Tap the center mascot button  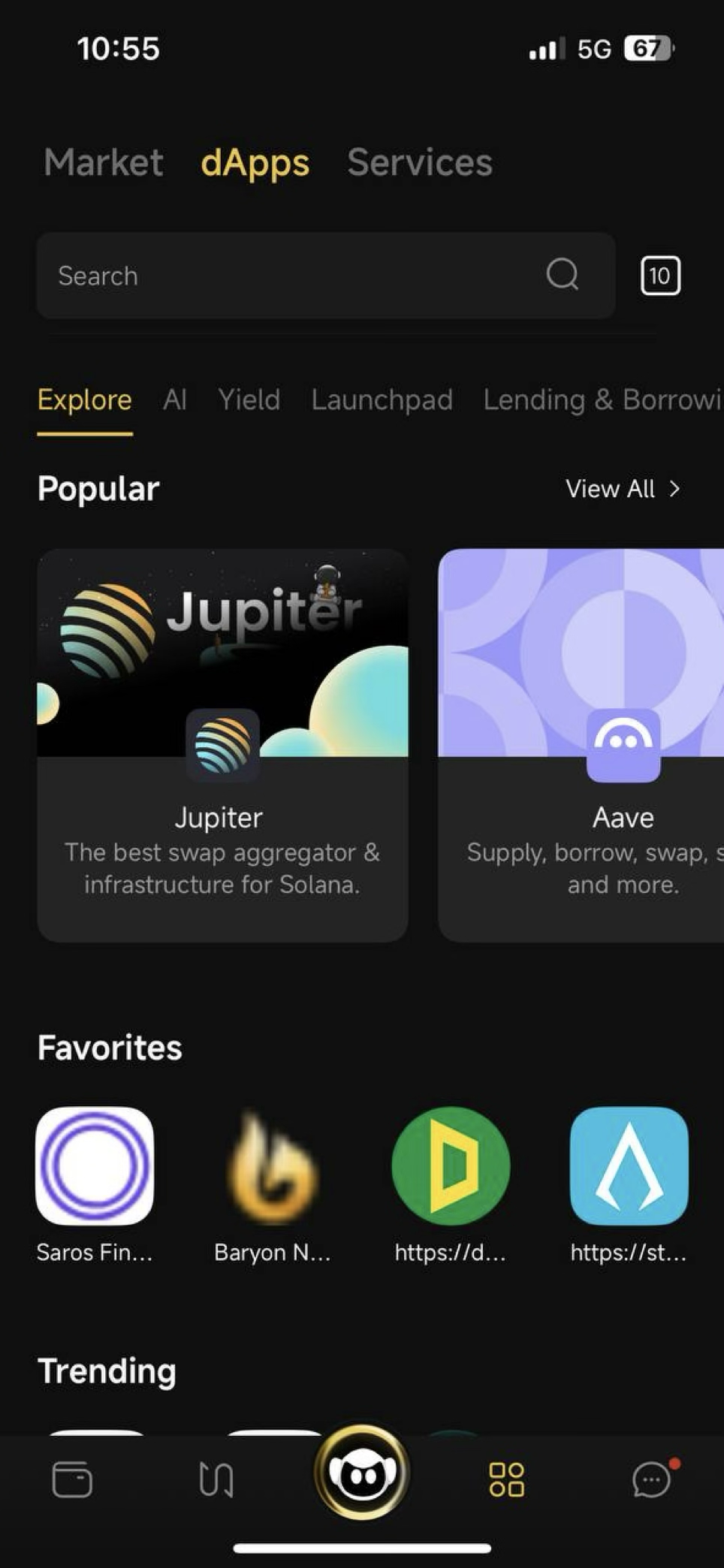coord(362,1472)
